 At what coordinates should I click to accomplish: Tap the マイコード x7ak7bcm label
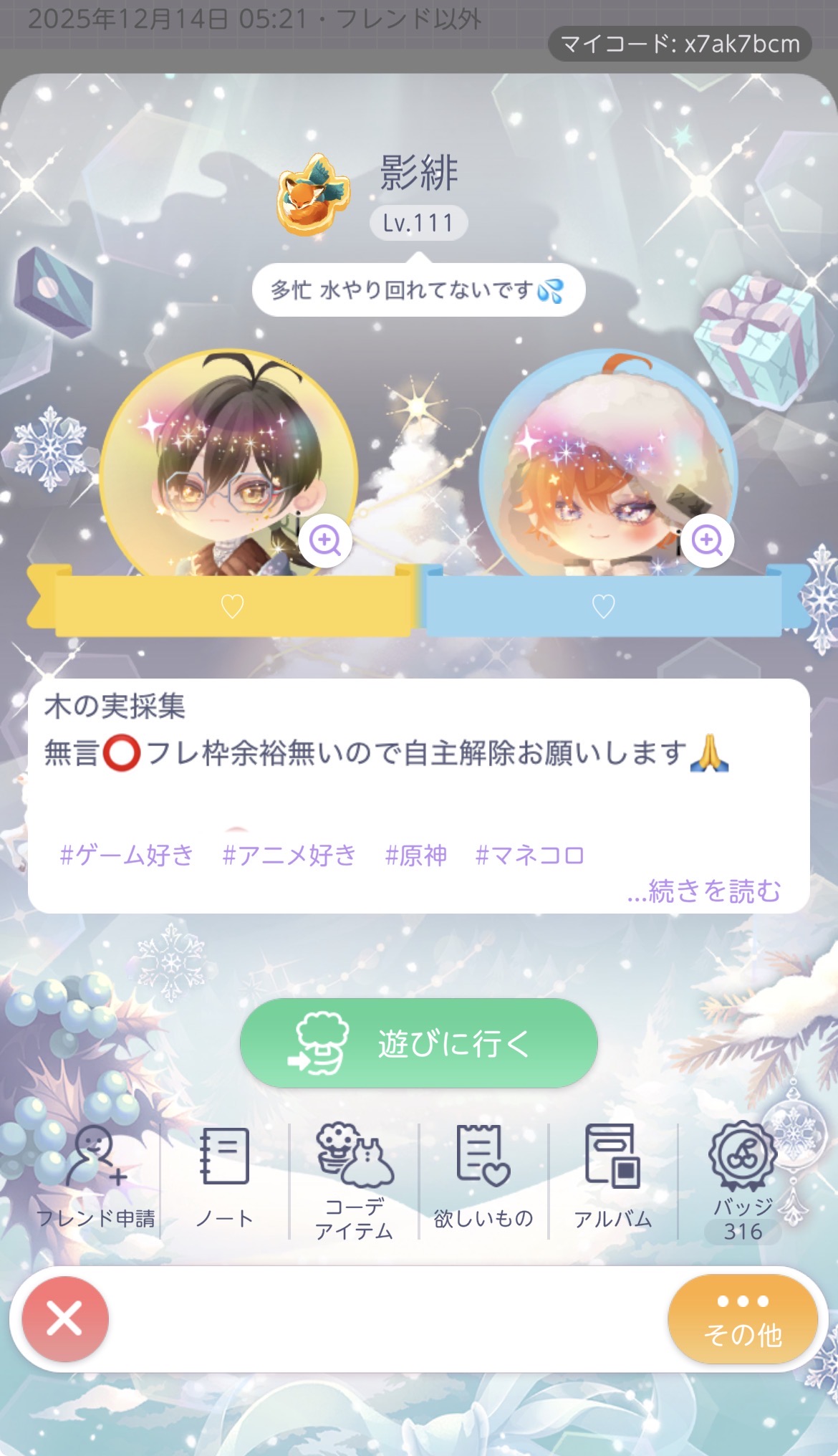pyautogui.click(x=680, y=44)
